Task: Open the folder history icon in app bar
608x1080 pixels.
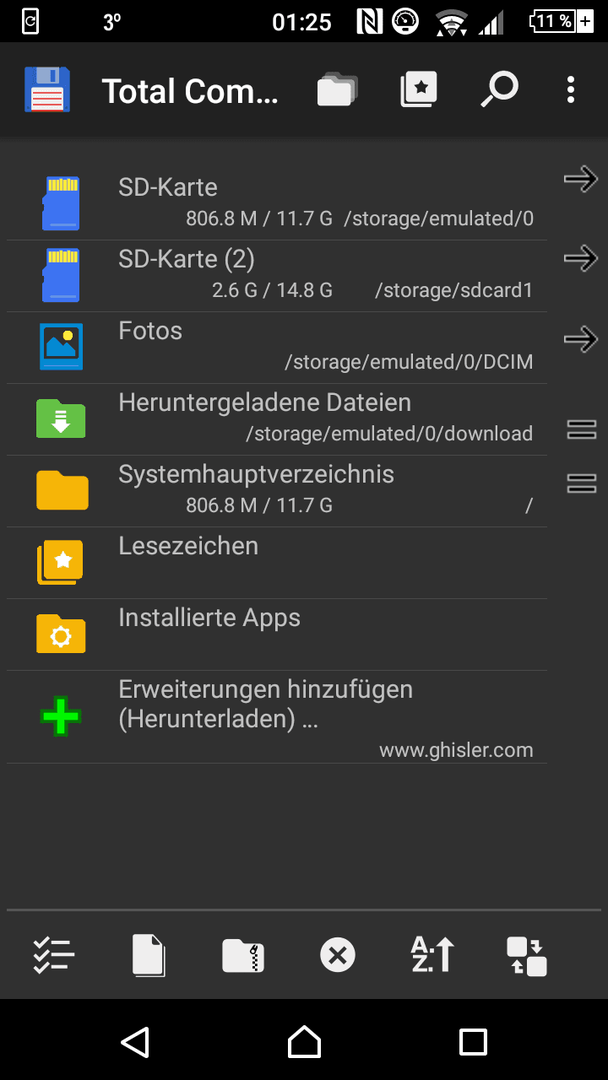Action: [337, 91]
